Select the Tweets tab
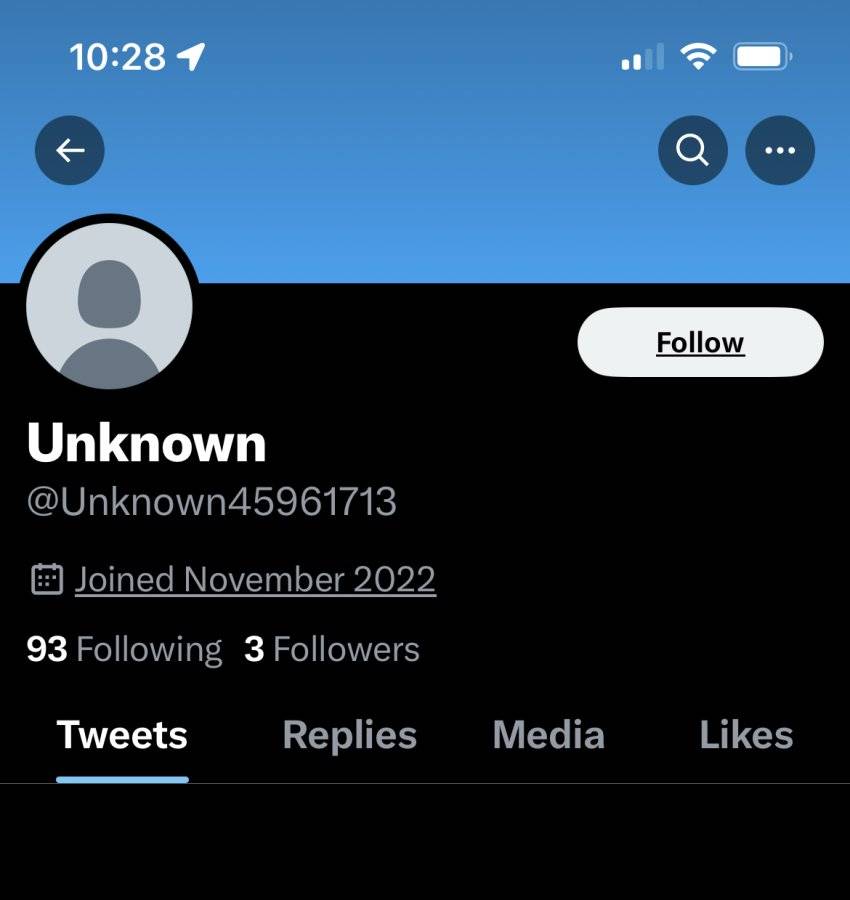The image size is (850, 900). (x=122, y=735)
